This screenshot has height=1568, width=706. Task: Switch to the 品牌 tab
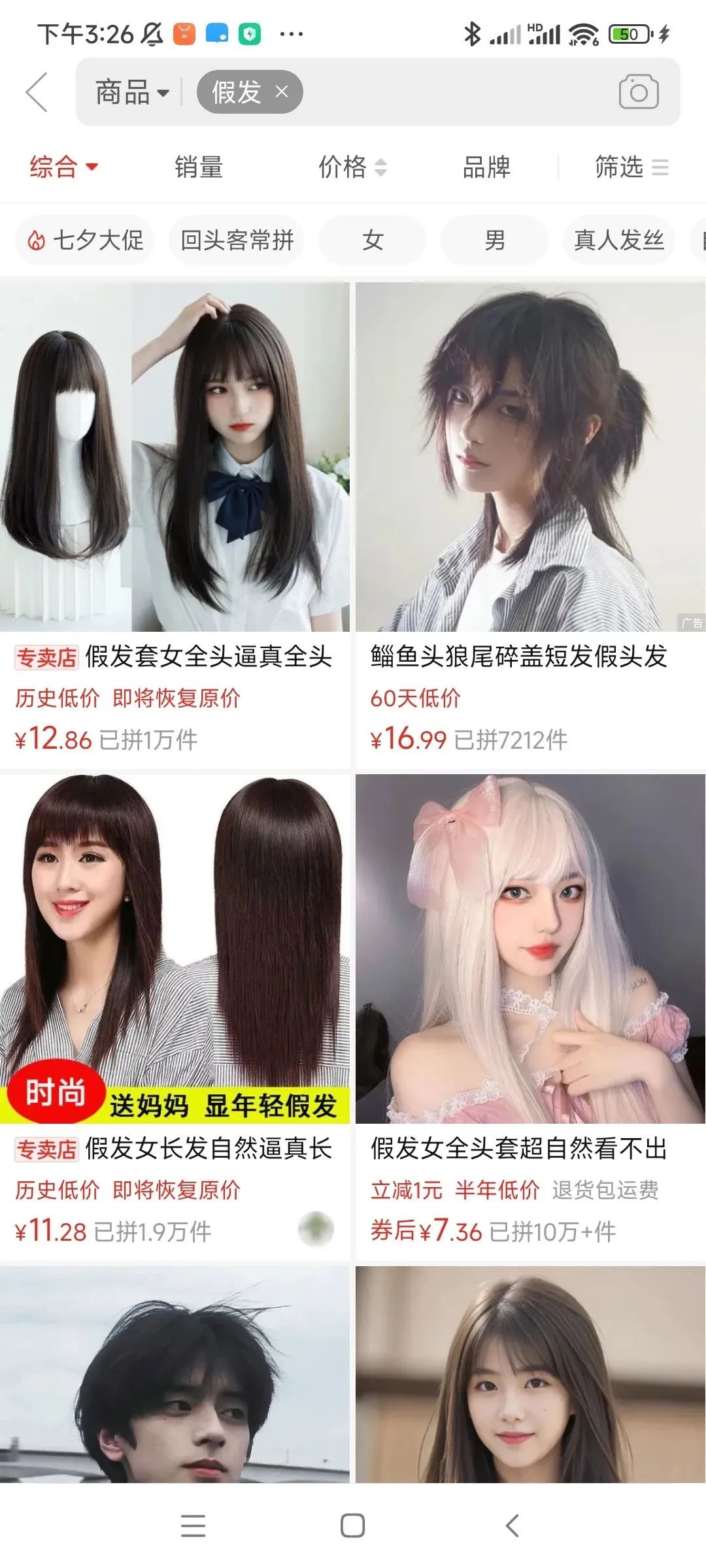pyautogui.click(x=486, y=167)
